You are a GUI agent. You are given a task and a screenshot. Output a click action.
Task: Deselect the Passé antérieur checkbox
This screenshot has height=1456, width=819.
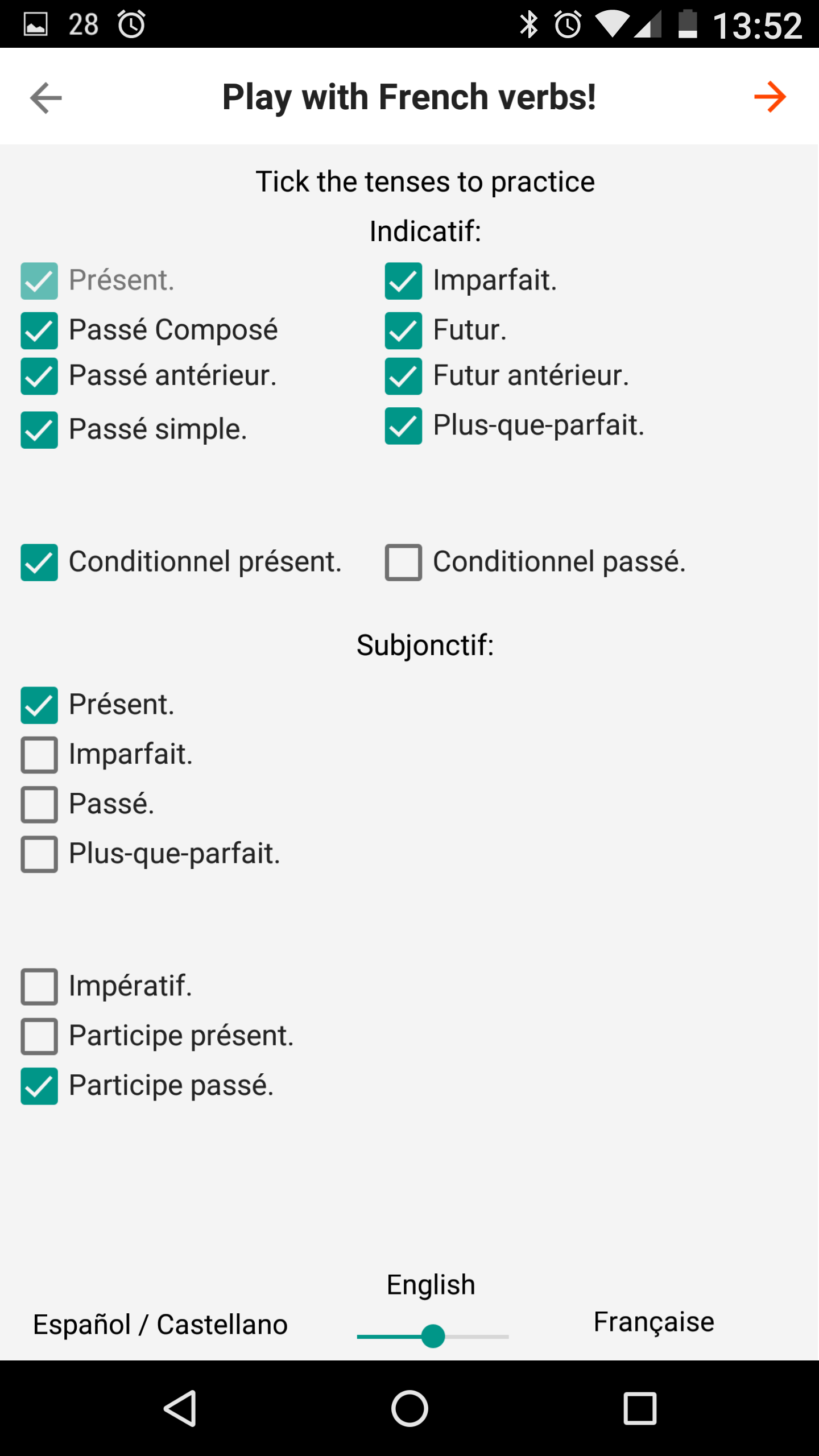39,376
